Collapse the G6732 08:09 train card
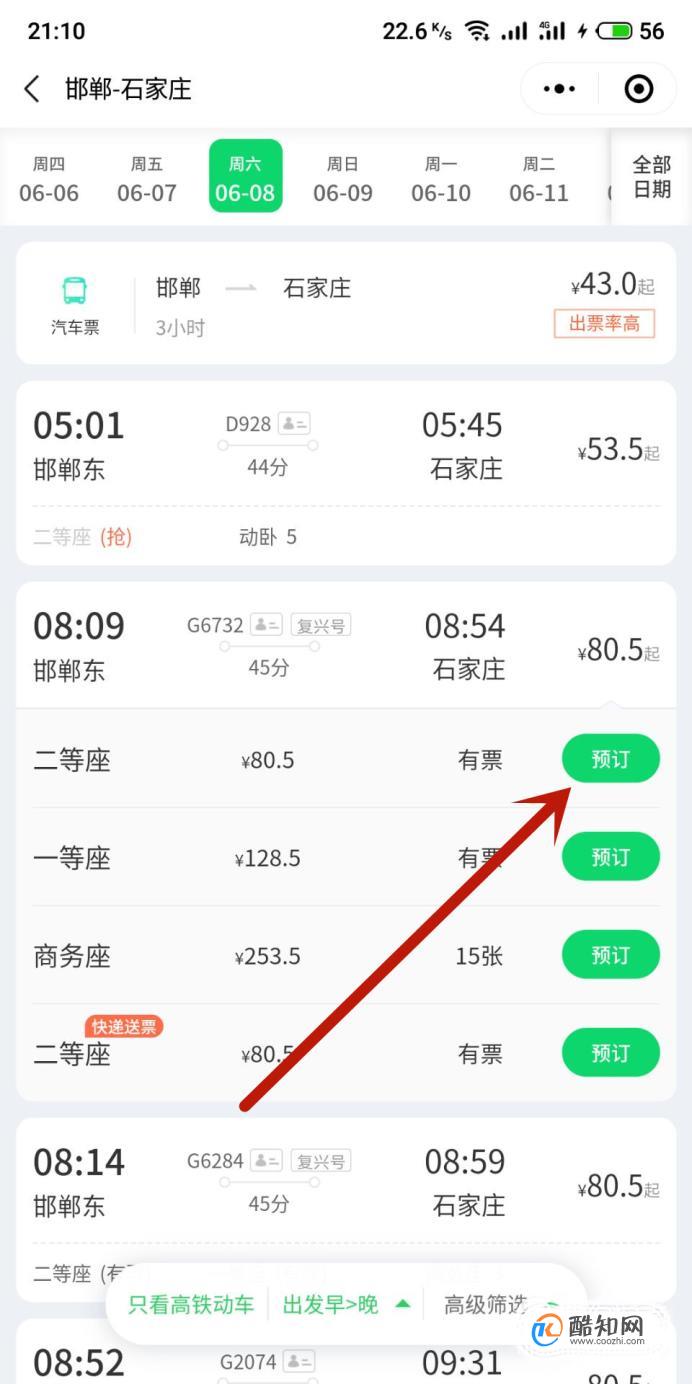Screen dimensions: 692x1384 click(x=346, y=645)
